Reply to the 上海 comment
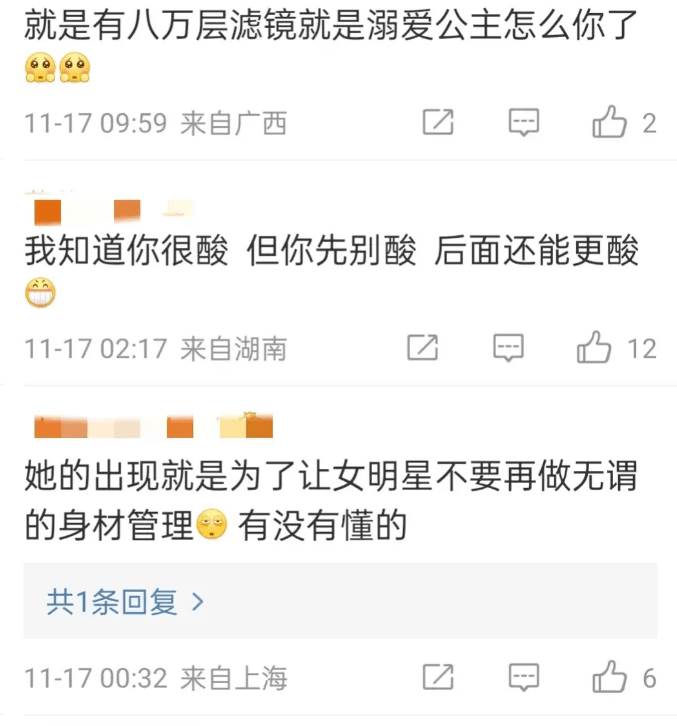The width and height of the screenshot is (677, 726). (x=524, y=678)
